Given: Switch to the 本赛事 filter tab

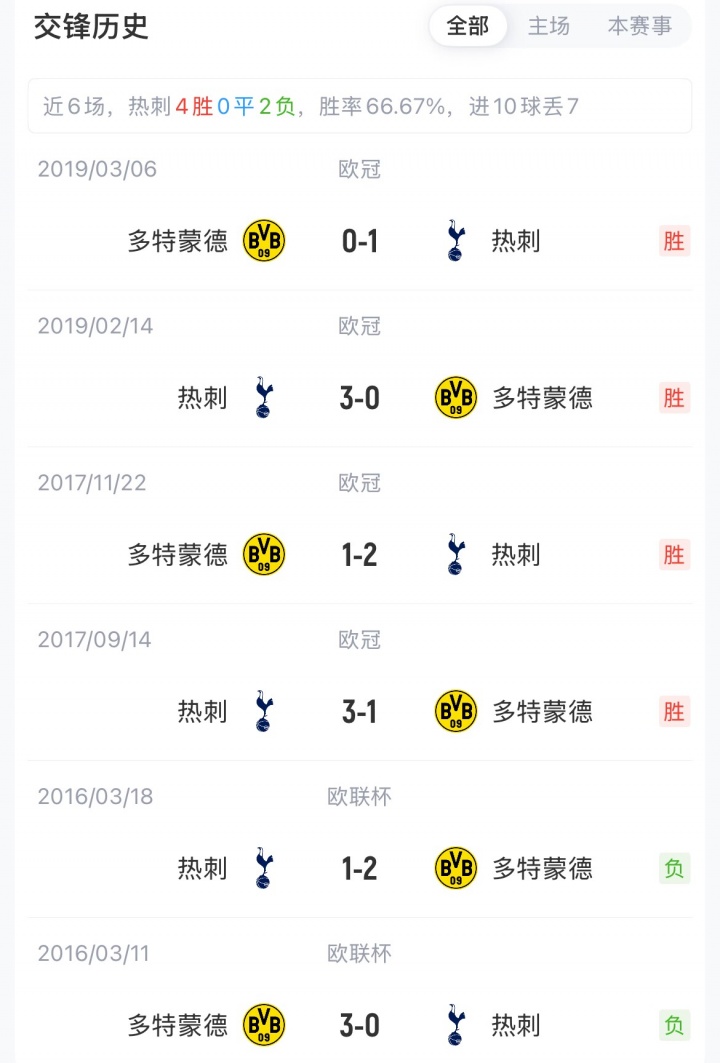Looking at the screenshot, I should 640,26.
